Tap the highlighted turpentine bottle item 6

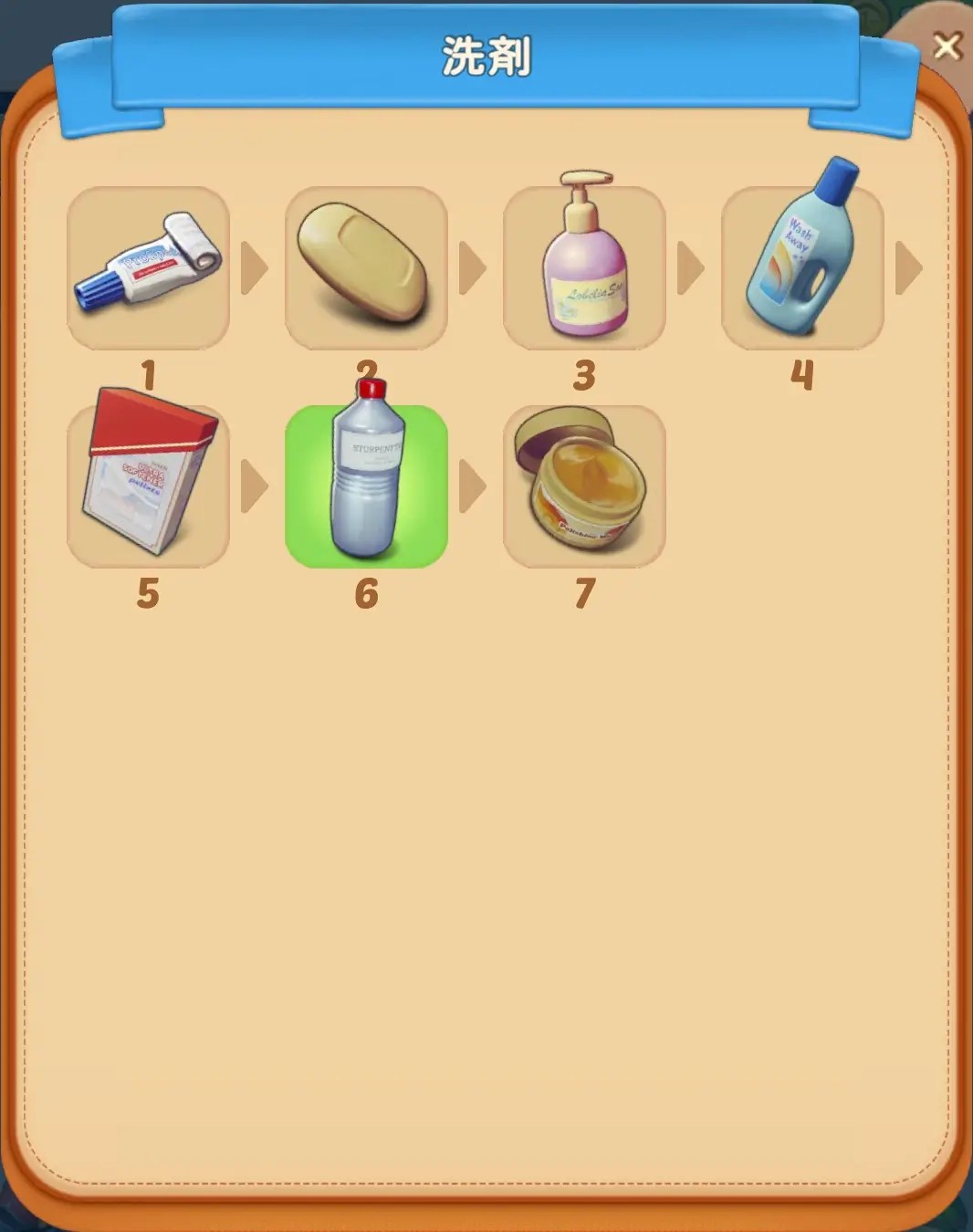click(366, 485)
